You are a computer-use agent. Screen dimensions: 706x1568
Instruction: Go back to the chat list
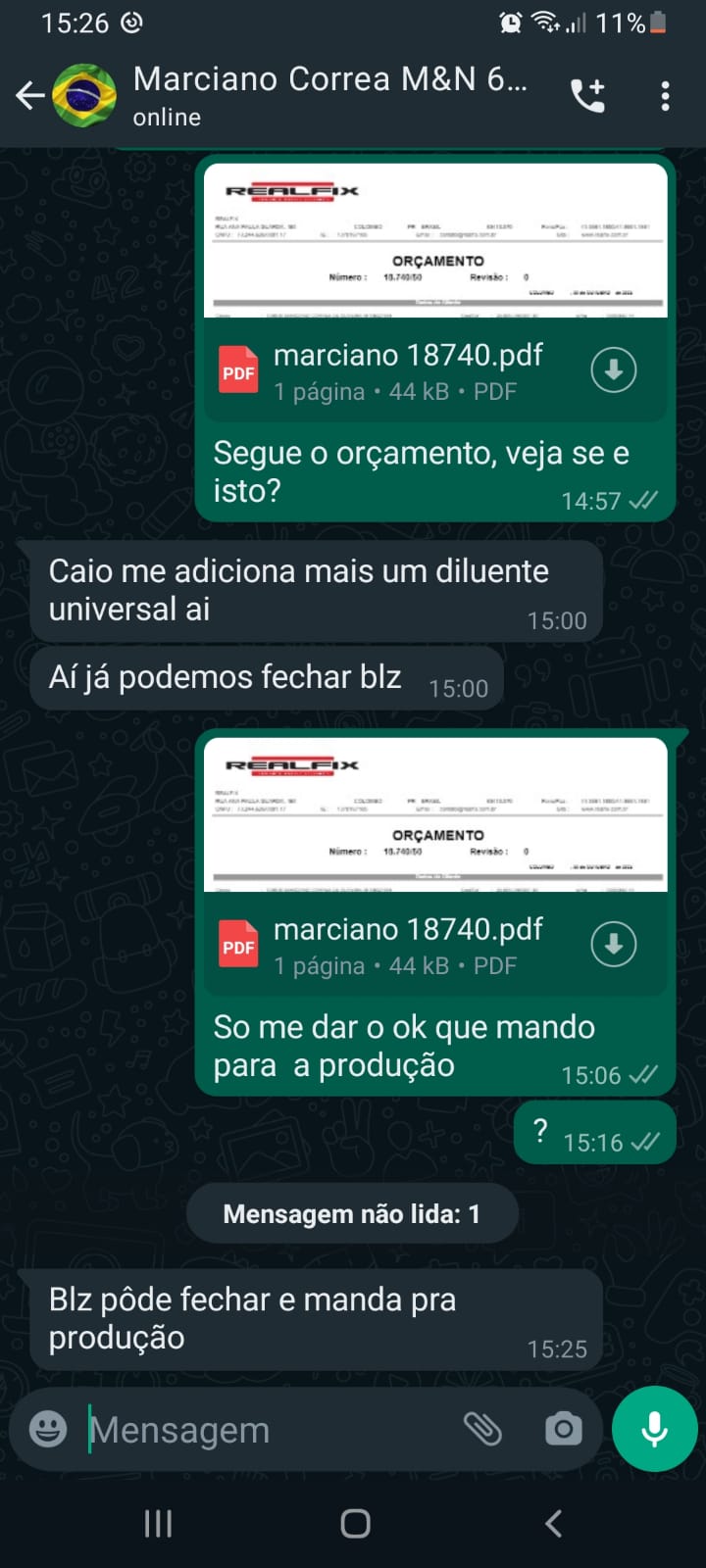point(29,95)
